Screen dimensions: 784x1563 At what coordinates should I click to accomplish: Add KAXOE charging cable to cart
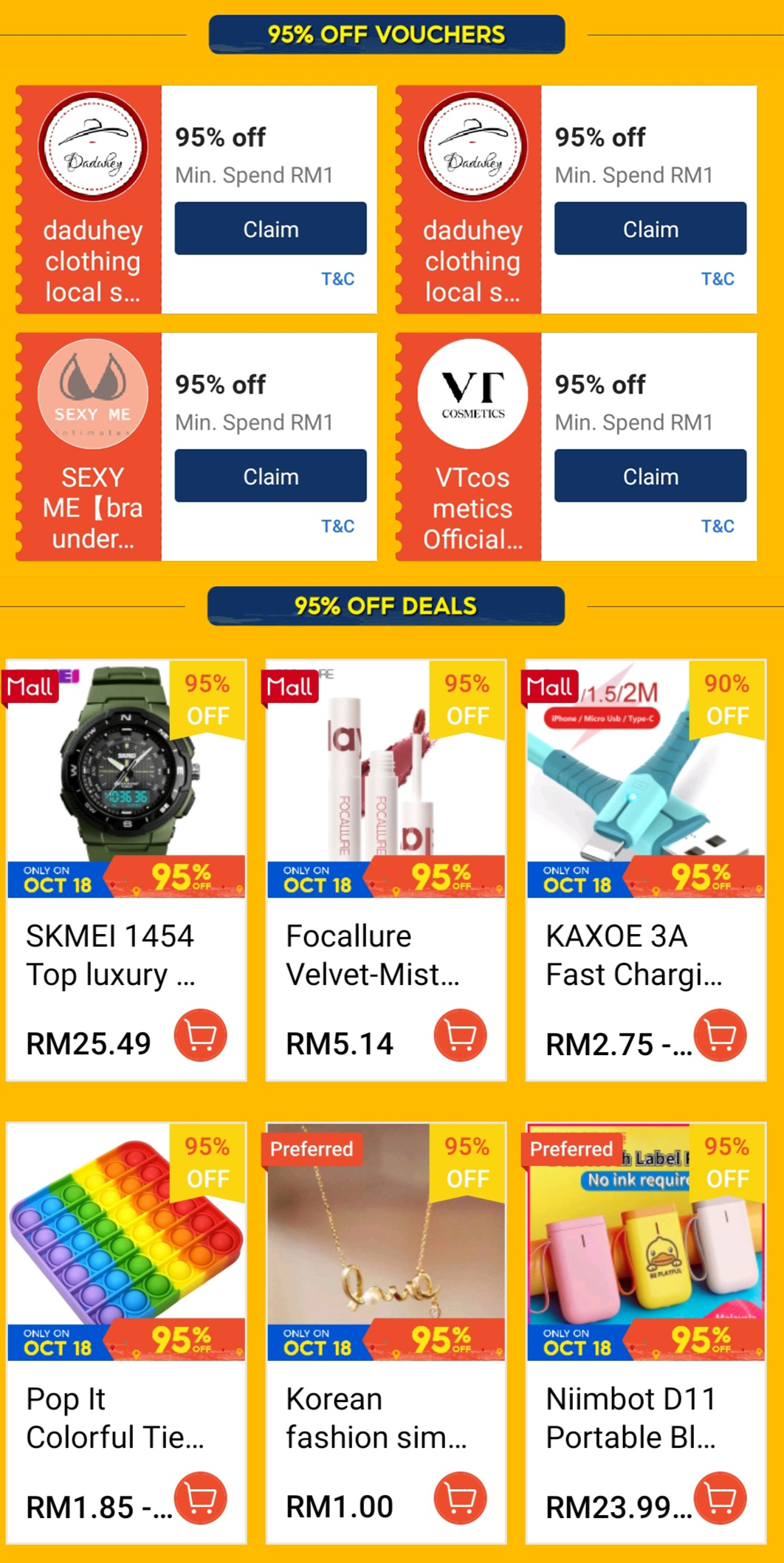tap(721, 1035)
